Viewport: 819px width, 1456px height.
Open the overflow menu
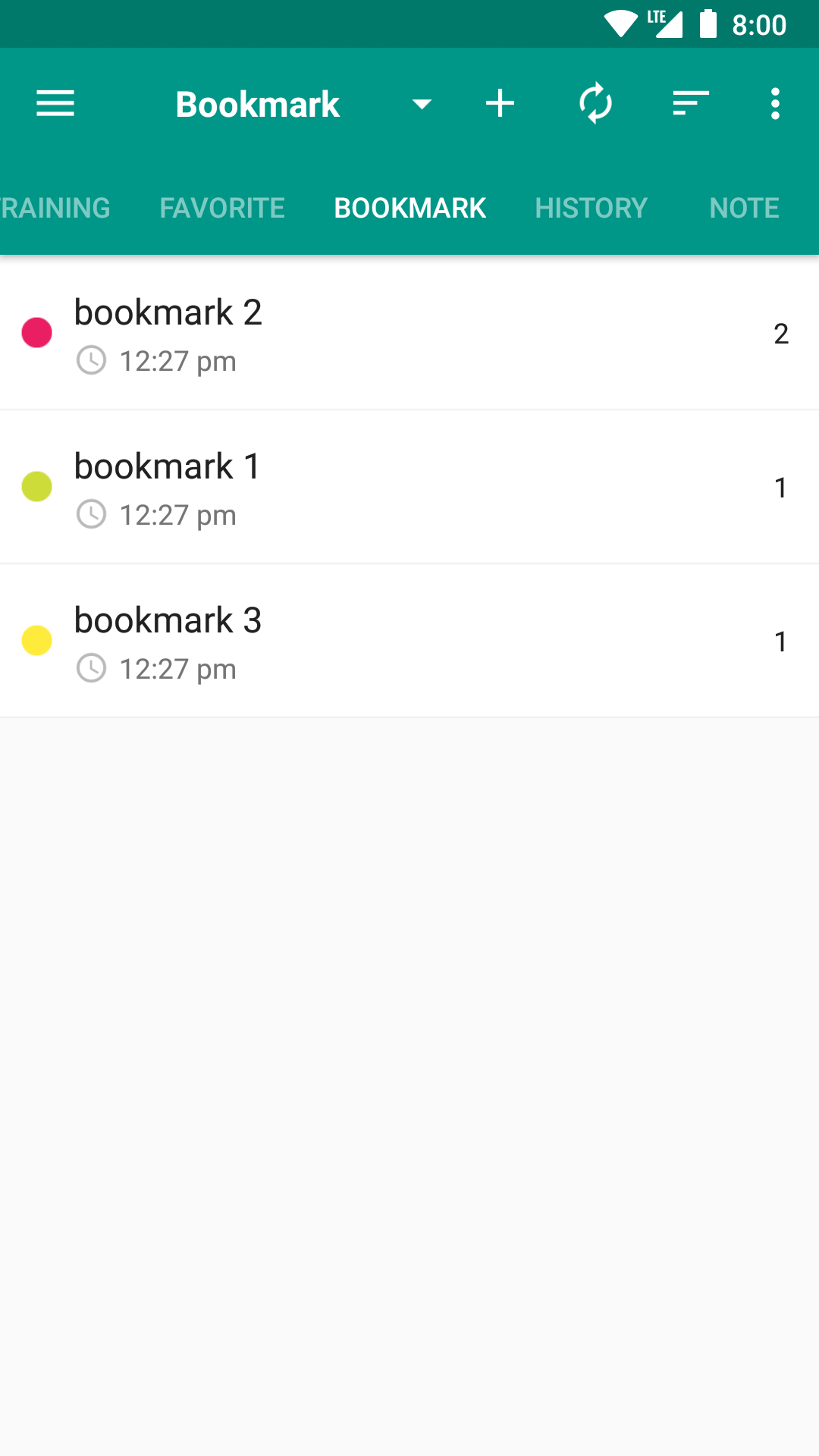[x=775, y=104]
